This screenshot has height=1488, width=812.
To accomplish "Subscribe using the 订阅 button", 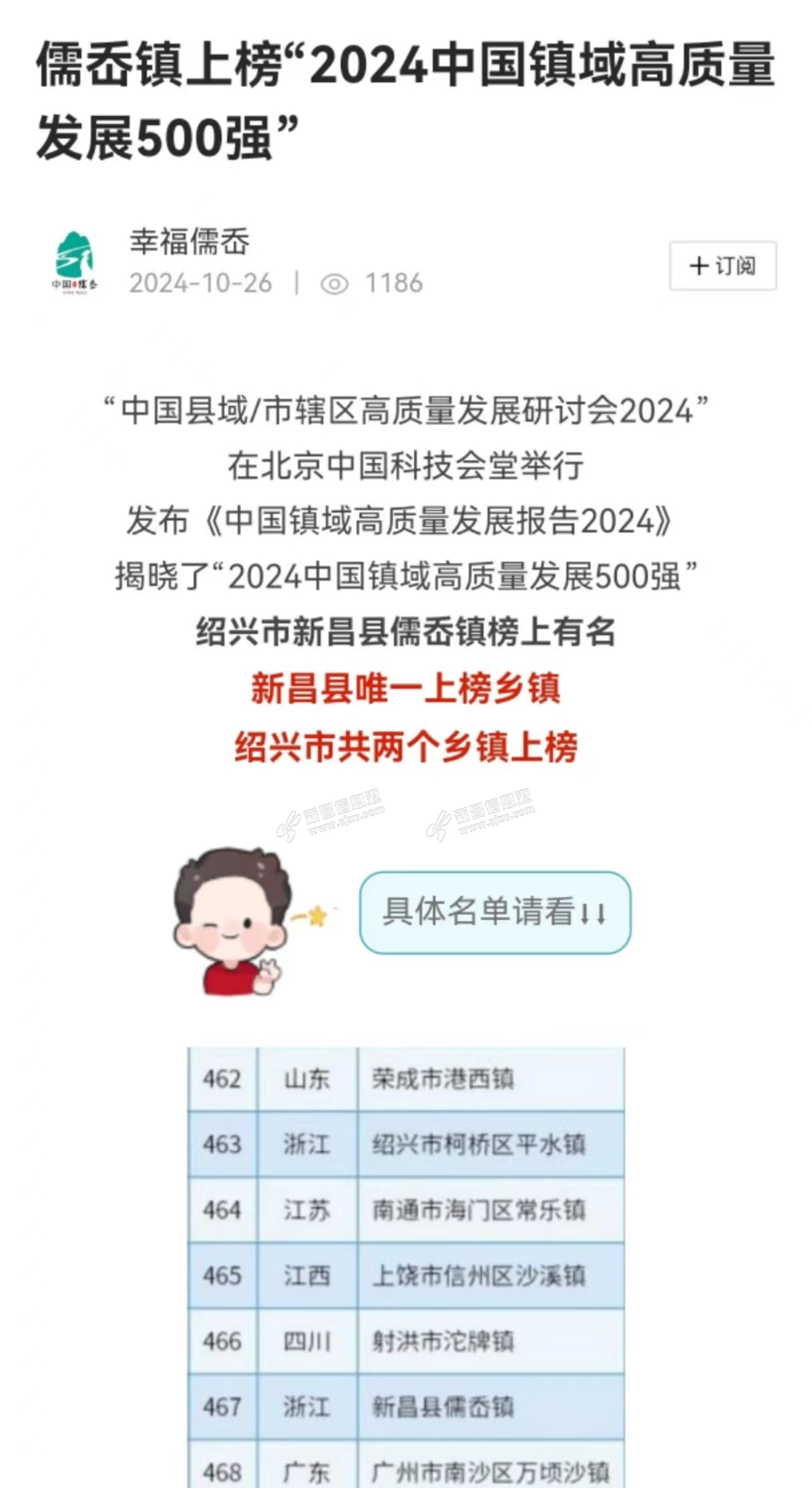I will (x=723, y=266).
